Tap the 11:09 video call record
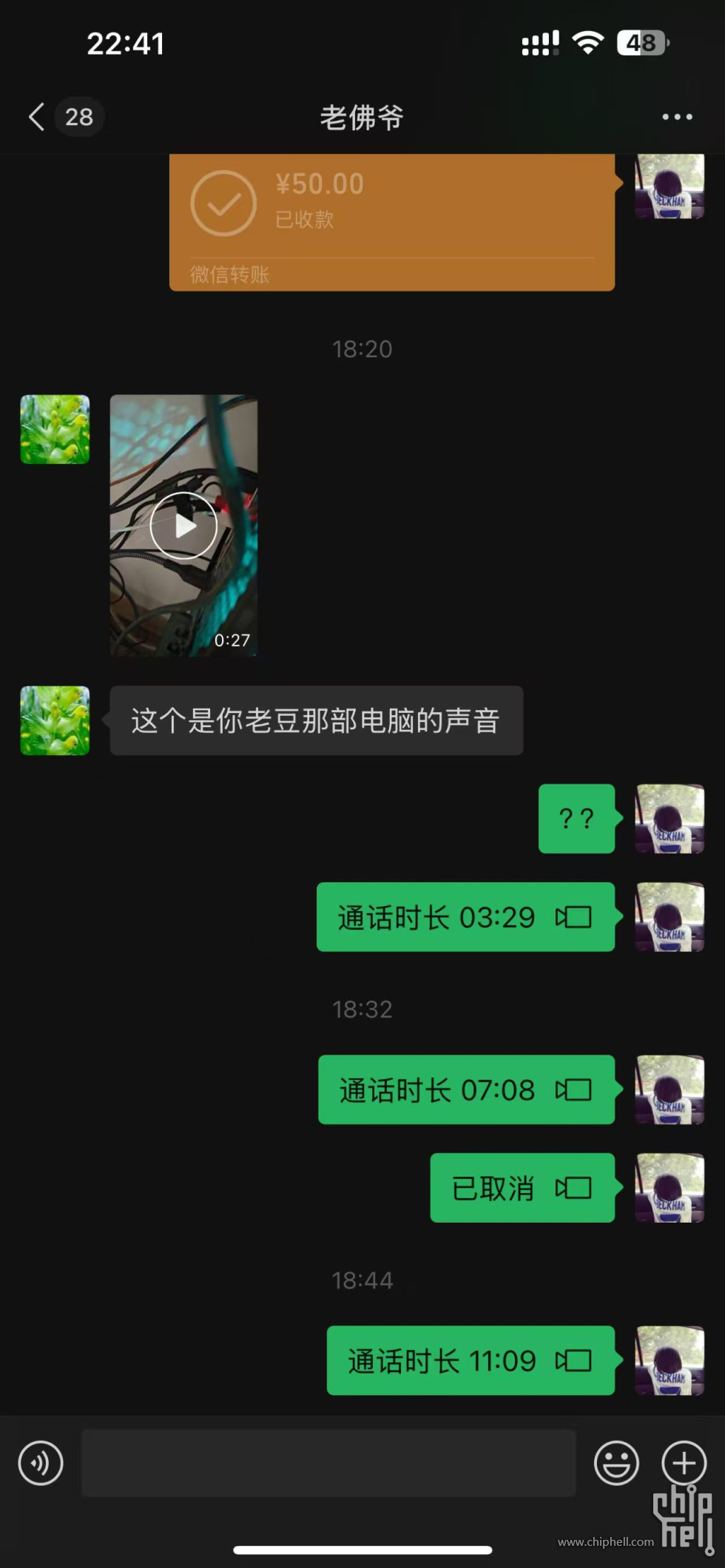 (x=471, y=1360)
